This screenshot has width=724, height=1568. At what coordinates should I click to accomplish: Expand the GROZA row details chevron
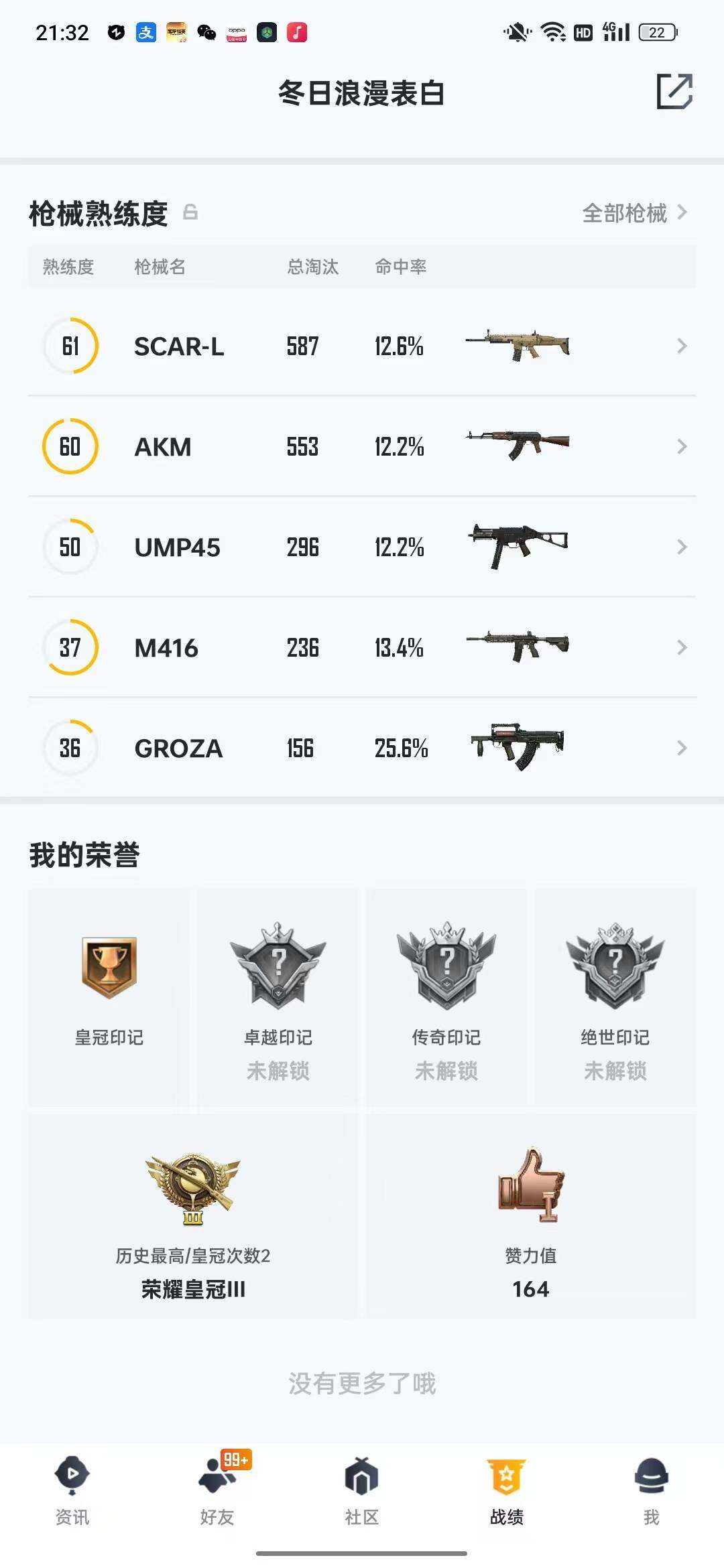(682, 749)
